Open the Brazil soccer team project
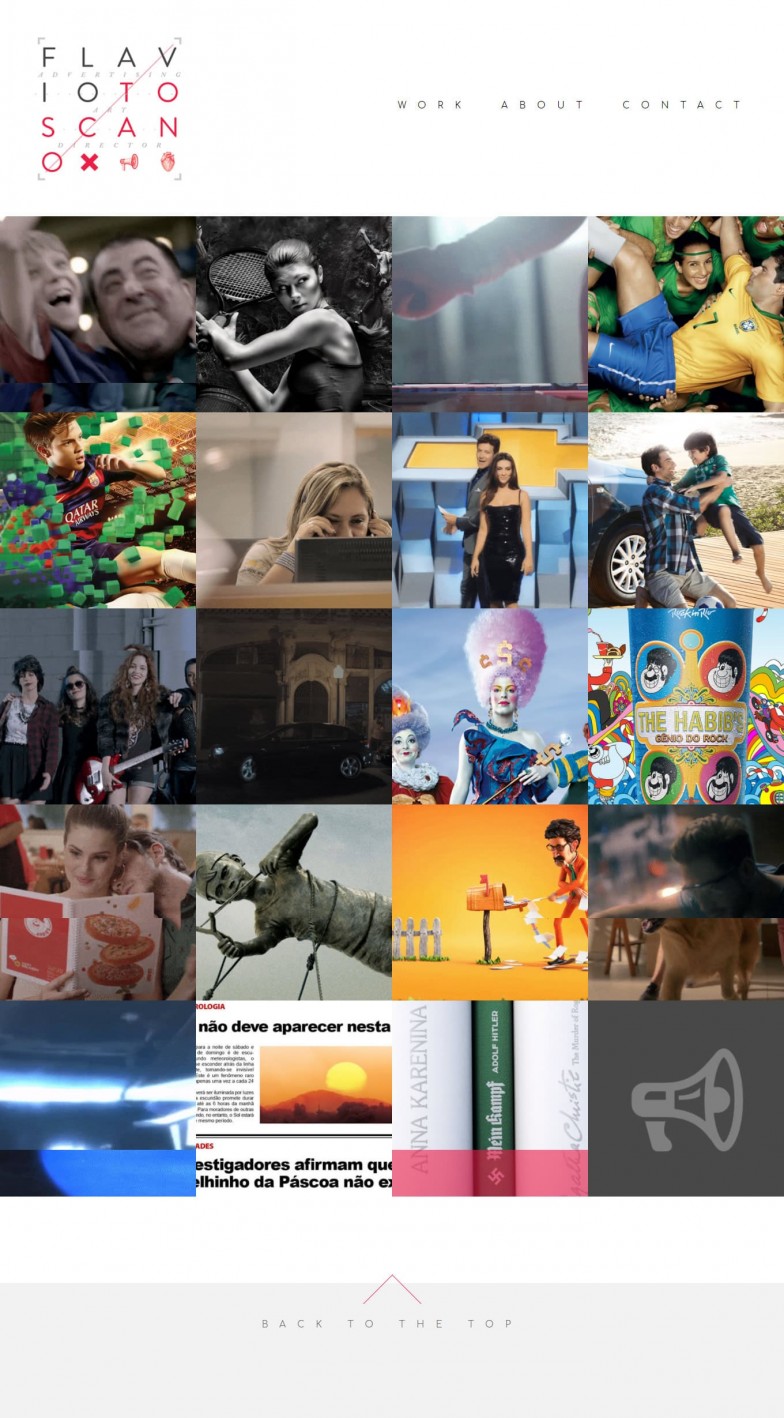This screenshot has width=784, height=1418. point(686,314)
